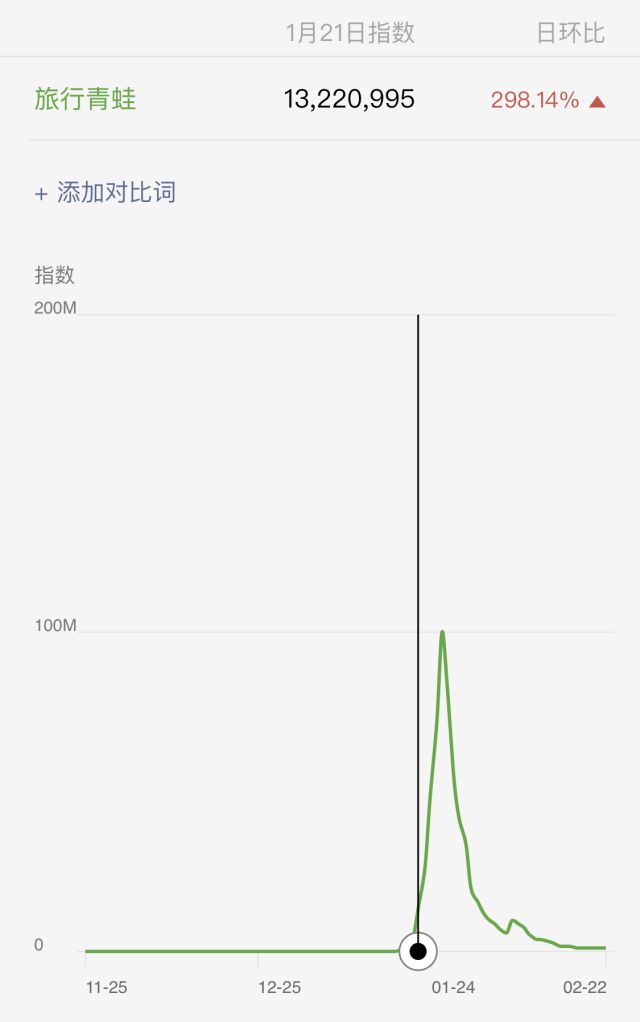Select the chart's date marker handle
The image size is (640, 1022).
[x=418, y=951]
